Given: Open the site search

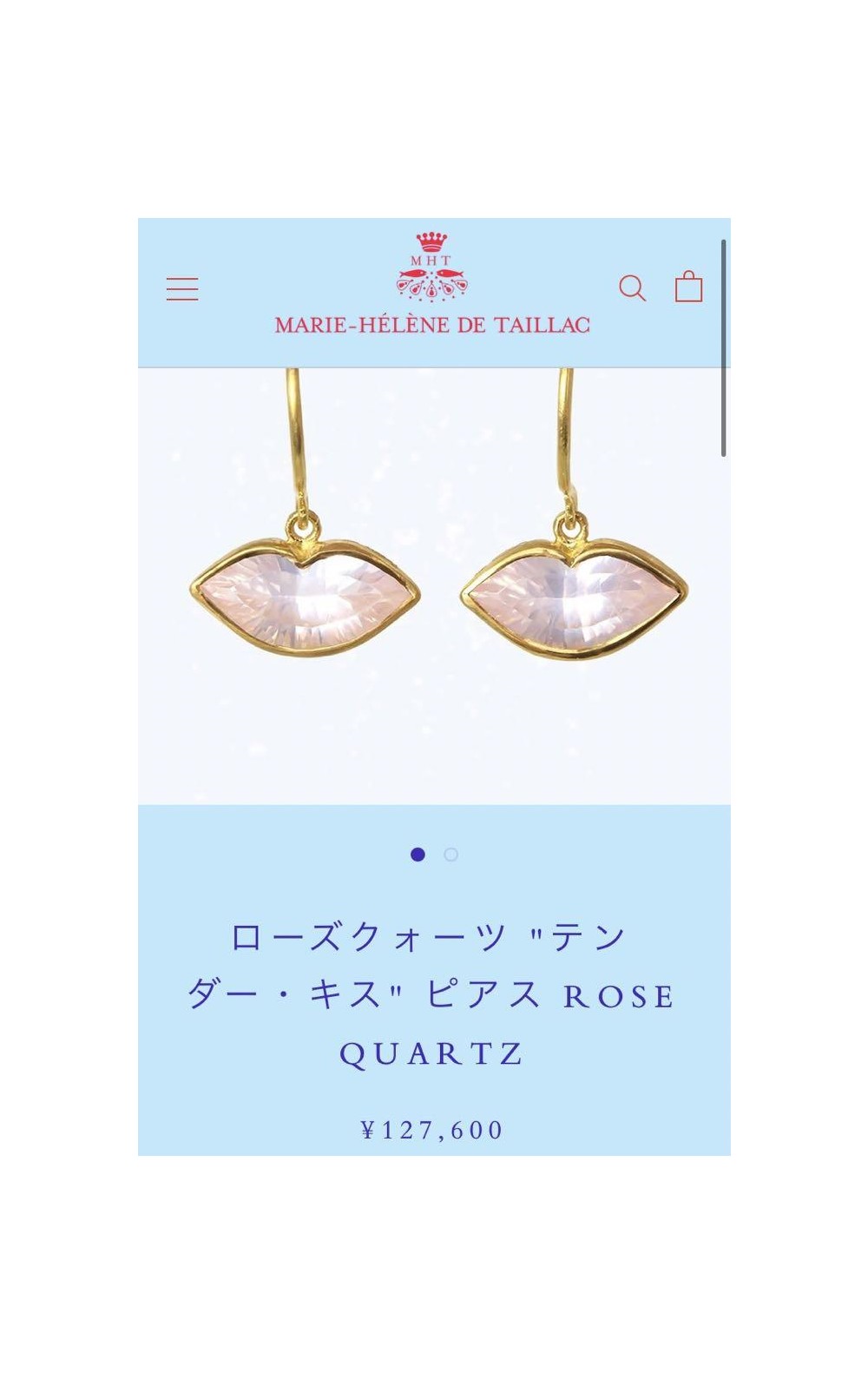Looking at the screenshot, I should click(632, 287).
